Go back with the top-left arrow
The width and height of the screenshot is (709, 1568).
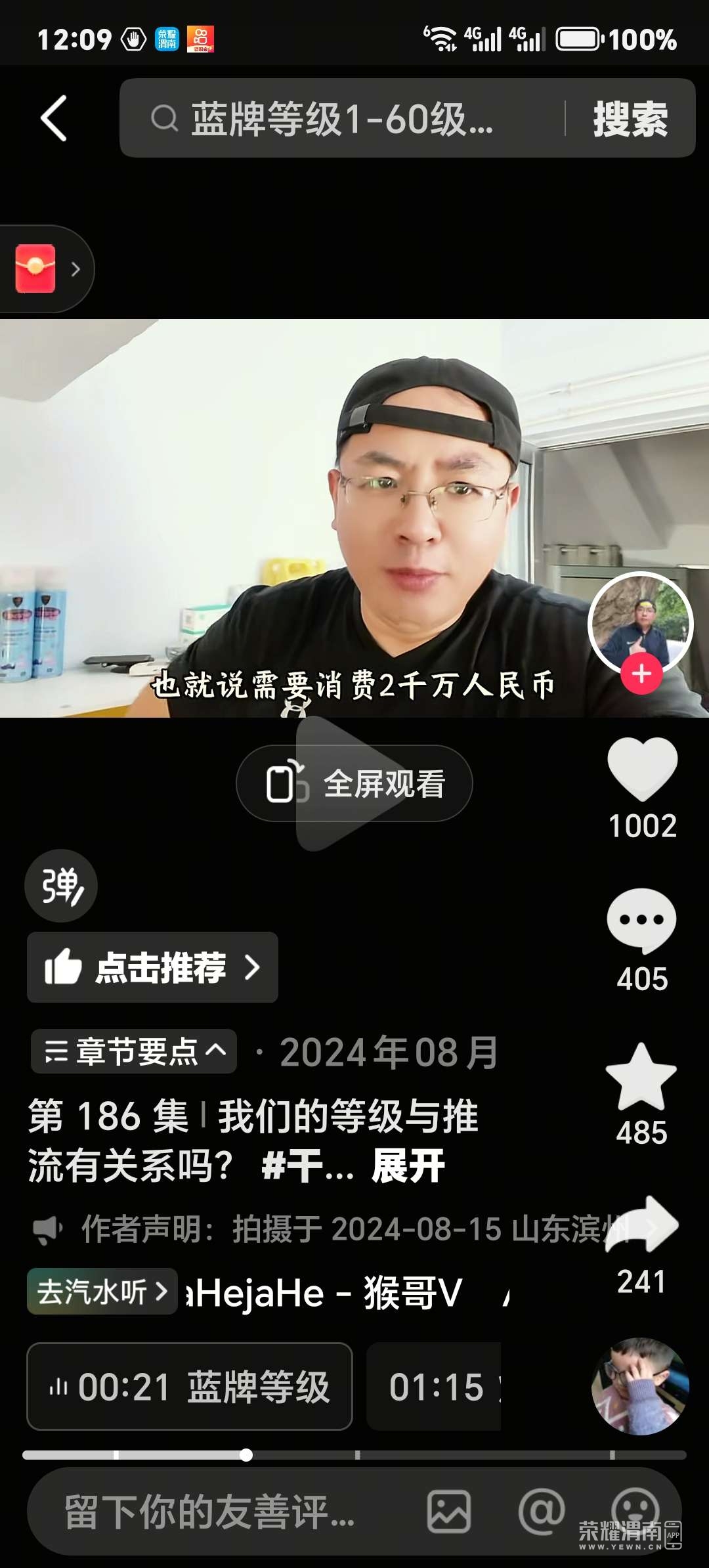point(54,118)
